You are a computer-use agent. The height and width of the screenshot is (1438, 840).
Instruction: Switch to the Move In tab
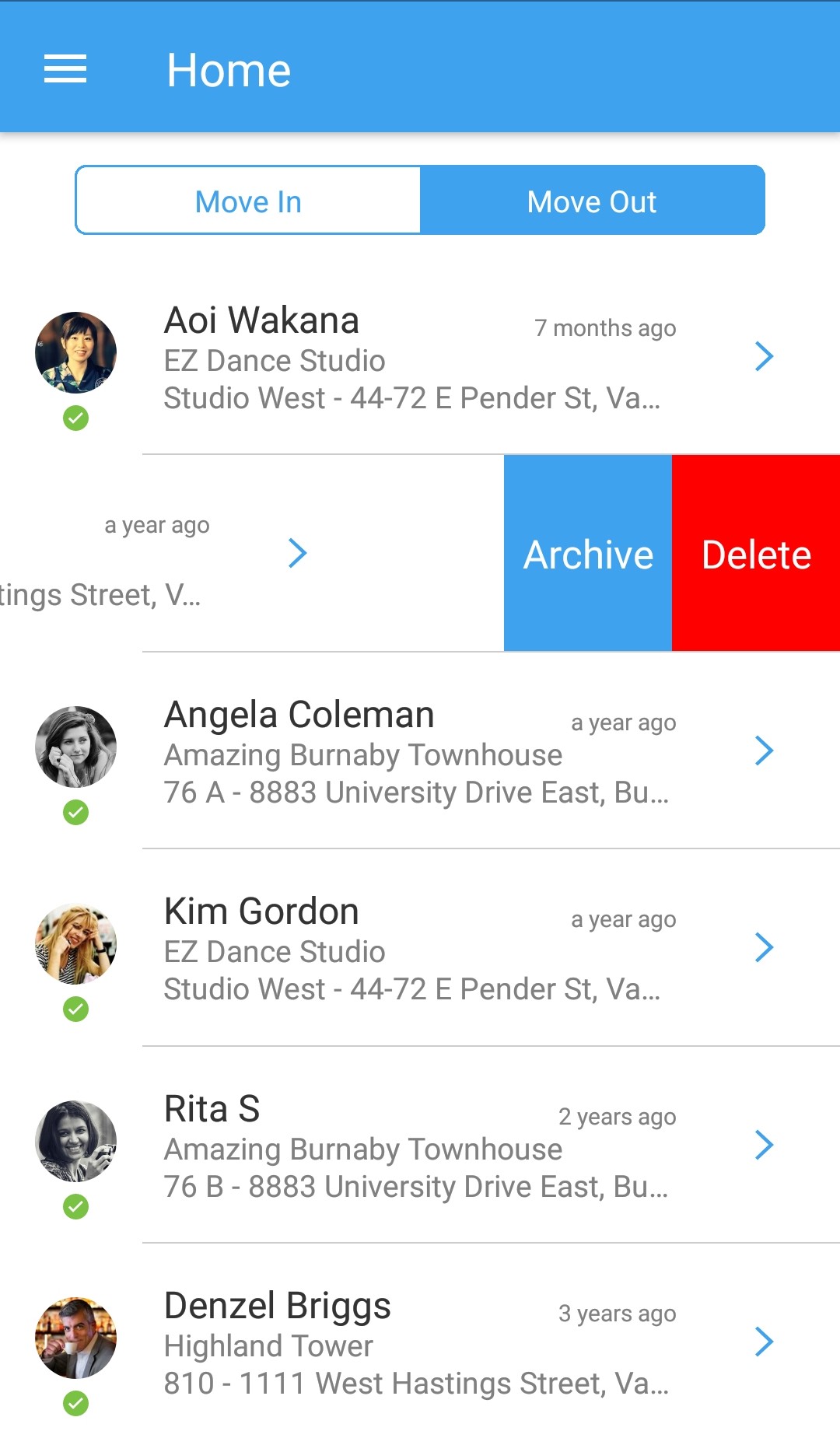coord(248,201)
